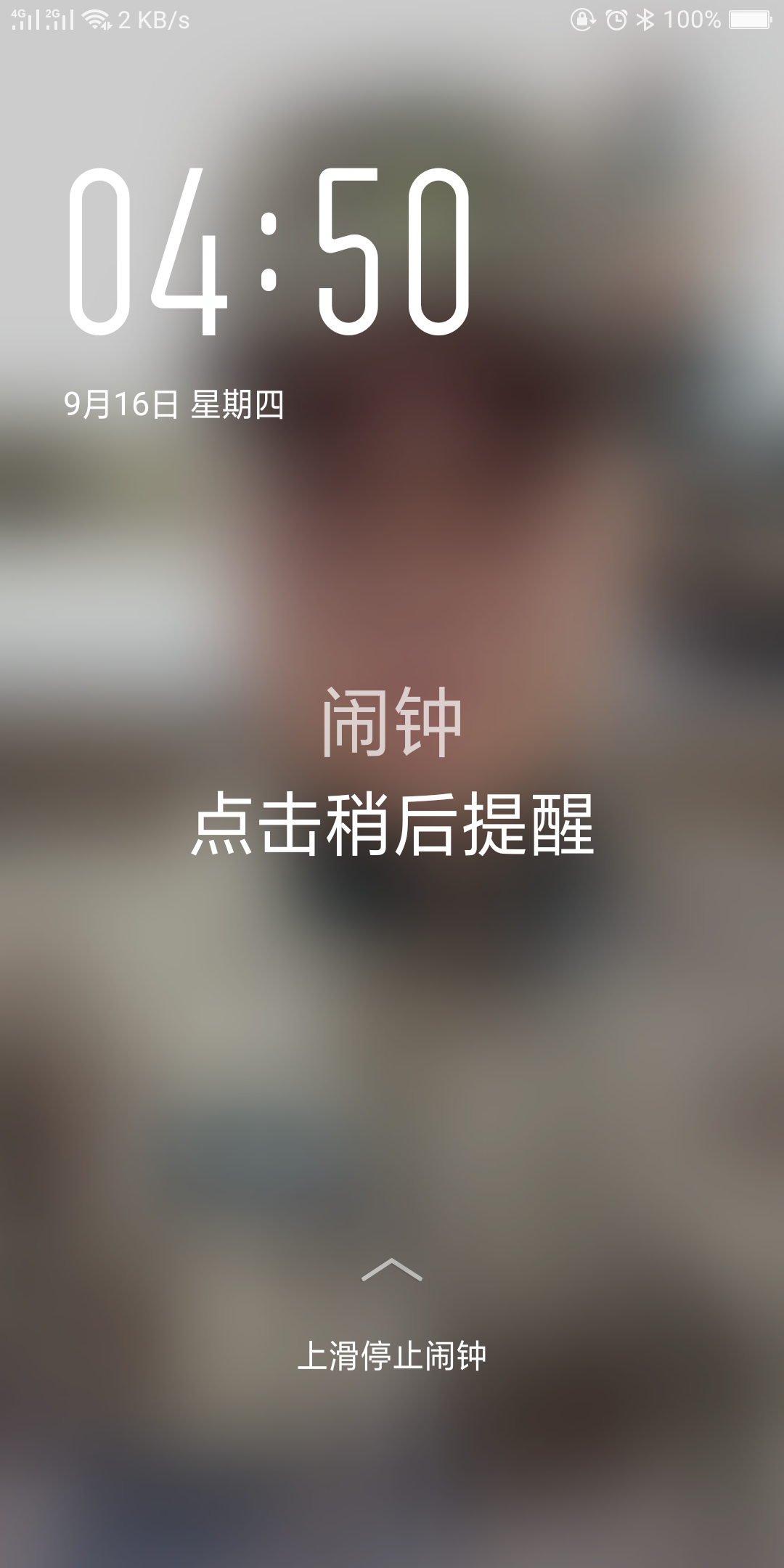Tap 点击稍后提醒 to snooze the alarm
784x1568 pixels.
click(x=392, y=825)
